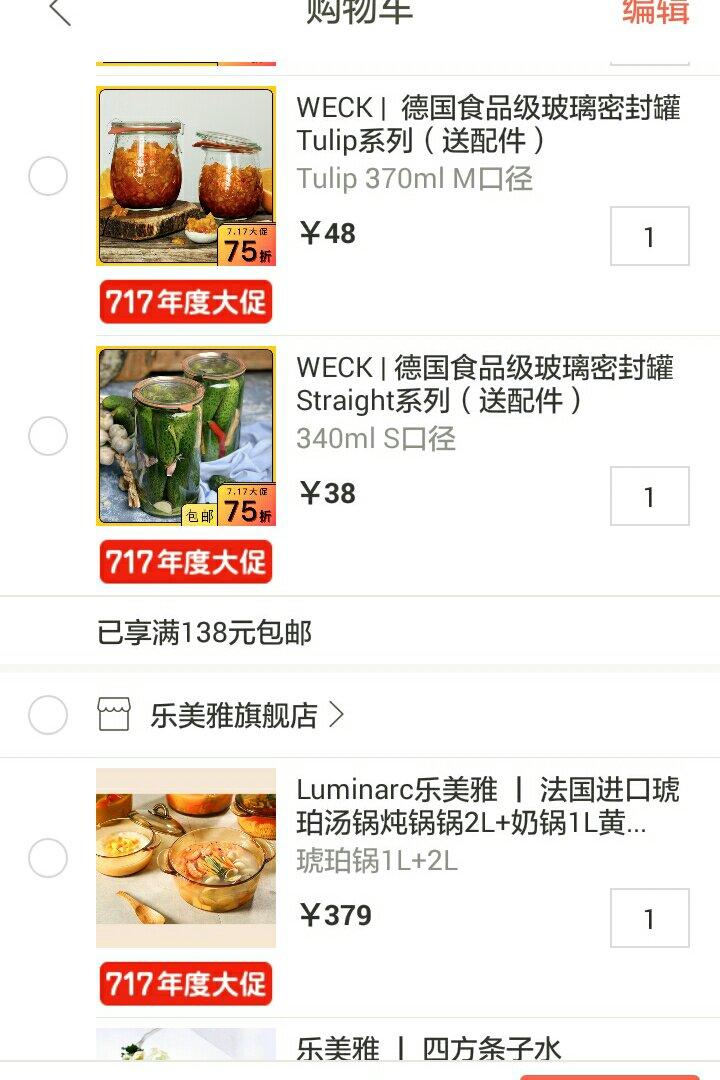
Task: View the Luminarc 琥珀汤锅 product image
Action: 186,858
